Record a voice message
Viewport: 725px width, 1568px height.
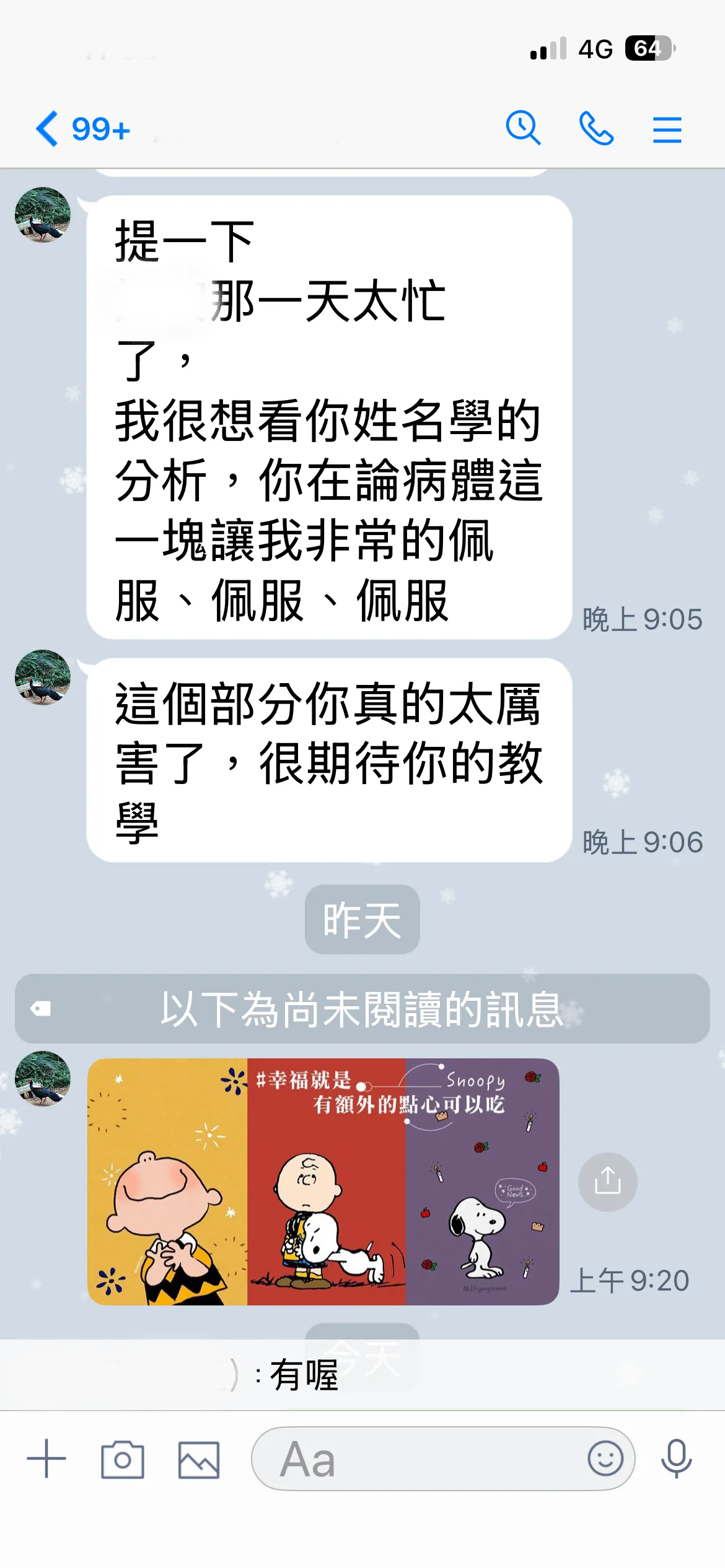tap(676, 1458)
